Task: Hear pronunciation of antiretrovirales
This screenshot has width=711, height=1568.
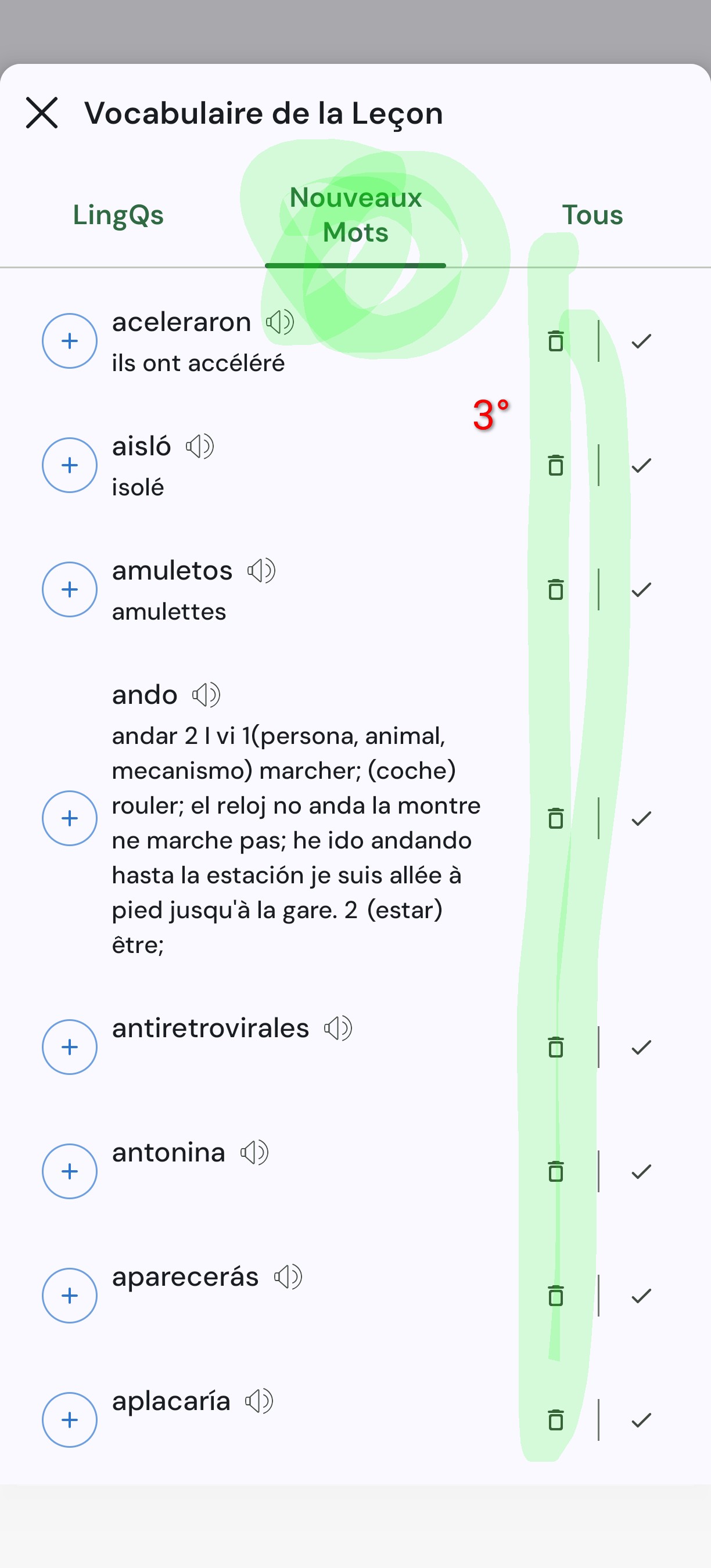Action: click(x=339, y=1028)
